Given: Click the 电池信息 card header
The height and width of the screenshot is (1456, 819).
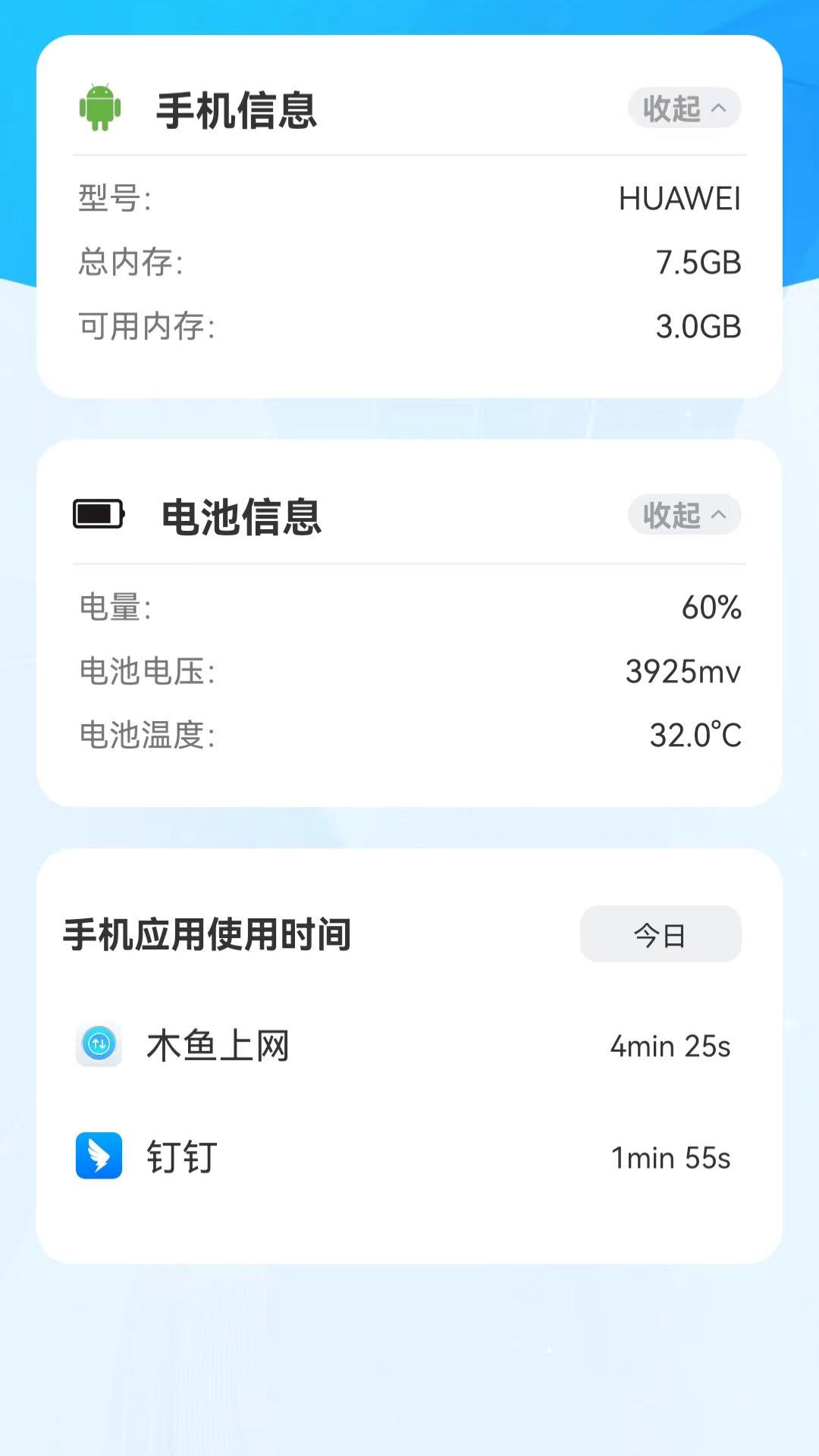Looking at the screenshot, I should point(240,518).
